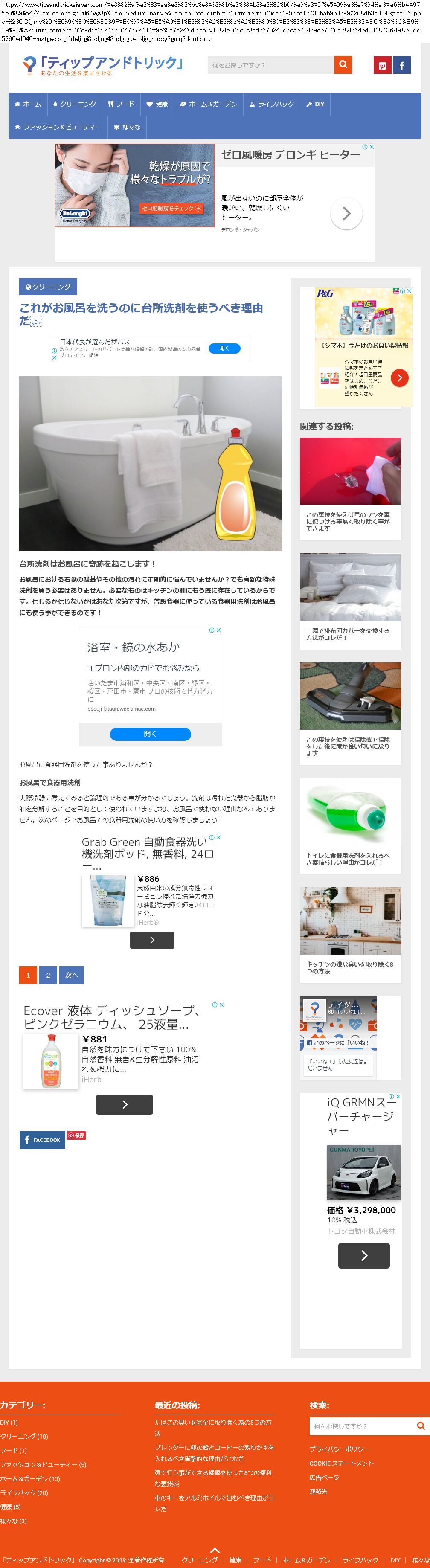The width and height of the screenshot is (430, 1568).
Task: Tap the クリーニング category tag above the title
Action: point(48,287)
